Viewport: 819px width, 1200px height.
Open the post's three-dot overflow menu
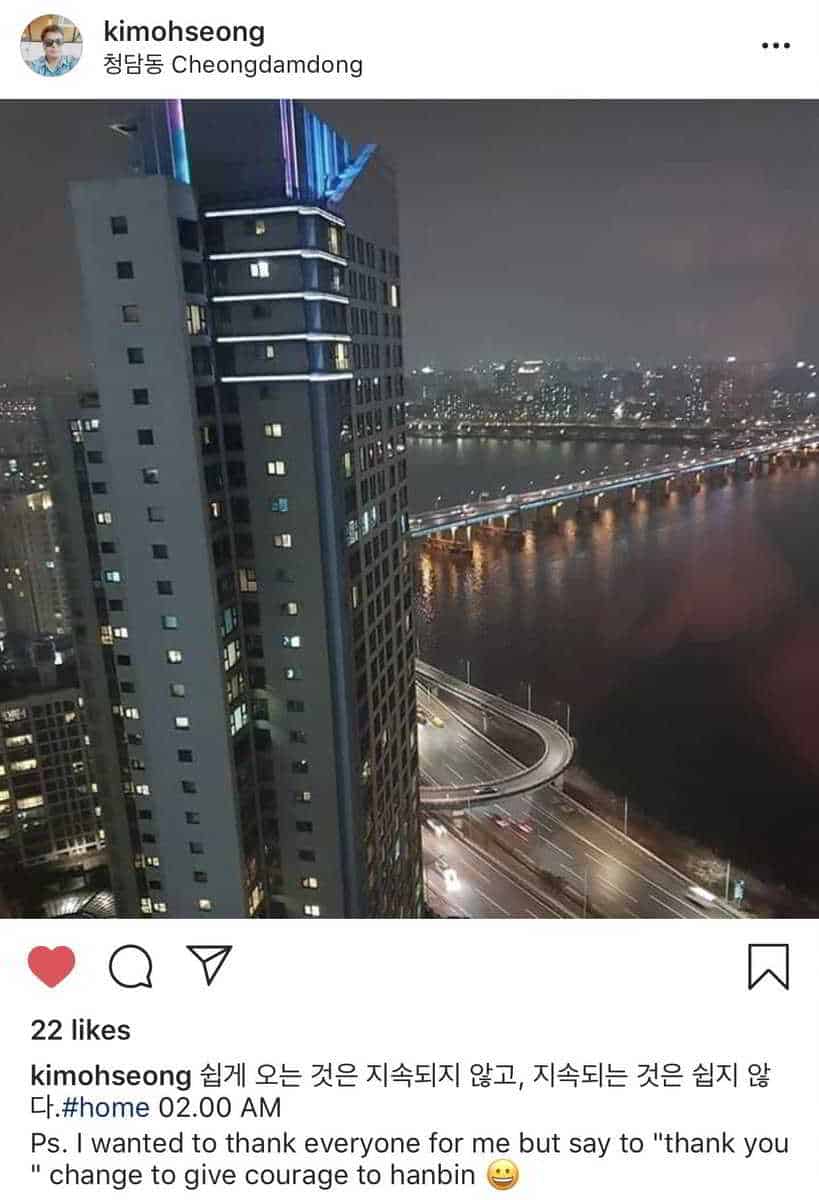[775, 46]
